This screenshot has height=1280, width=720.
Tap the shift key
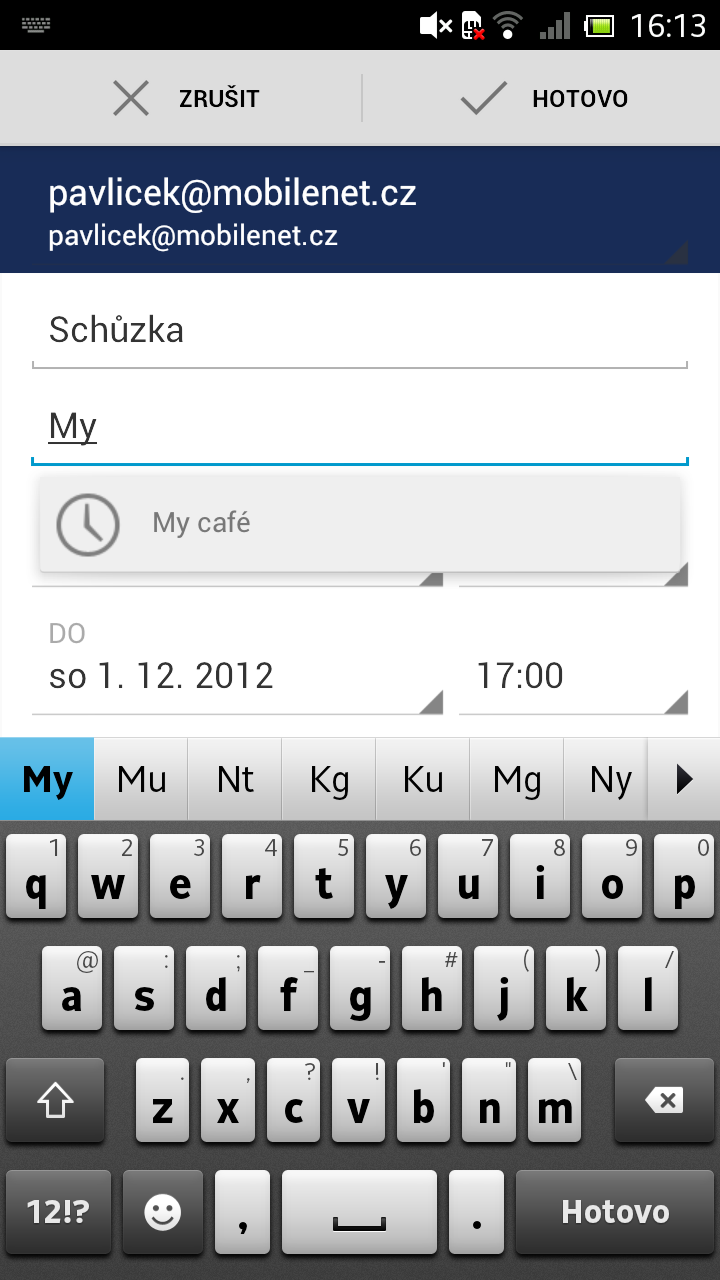56,1100
